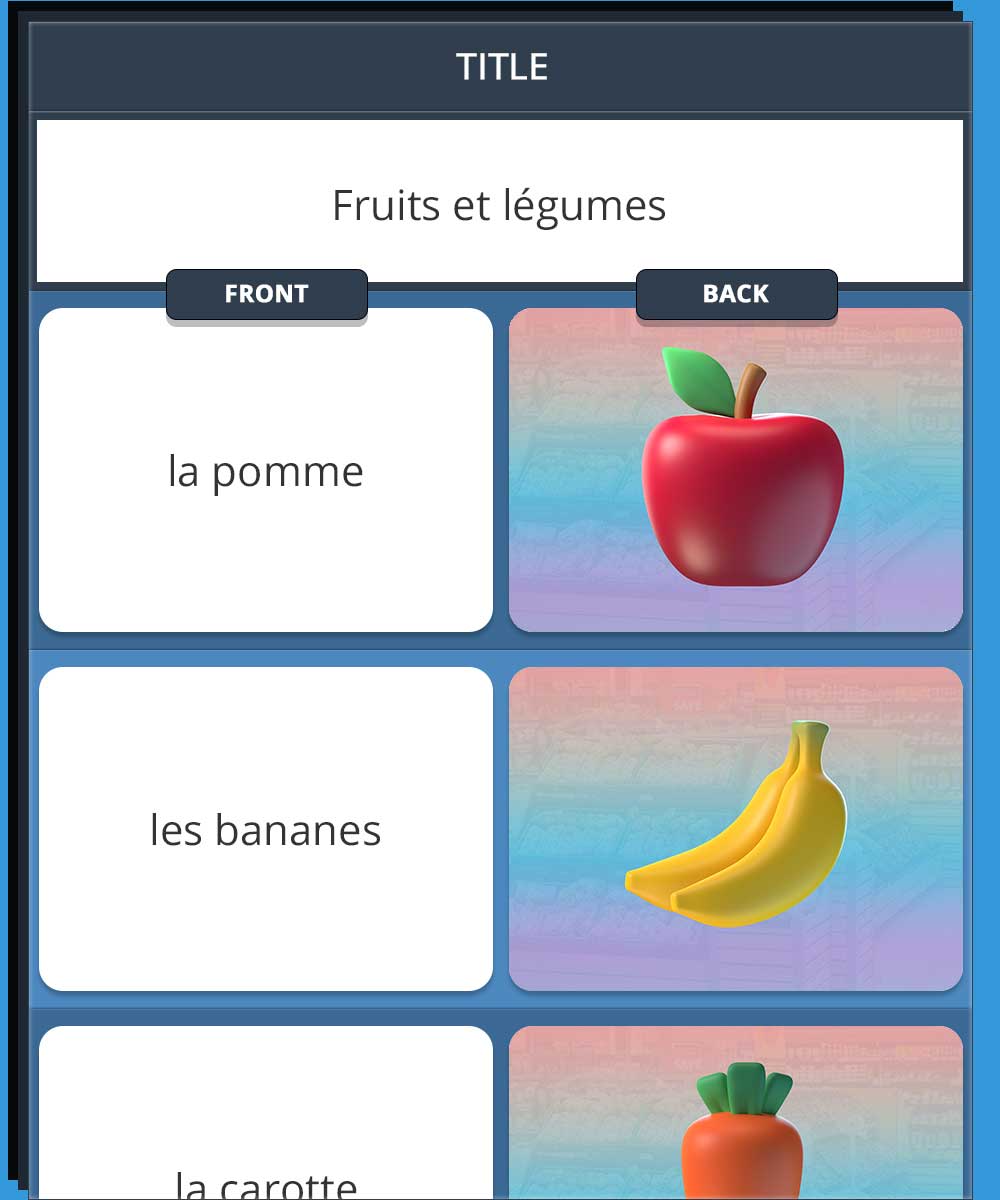
Task: Edit the title field 'Fruits et légumes'
Action: pyautogui.click(x=499, y=205)
